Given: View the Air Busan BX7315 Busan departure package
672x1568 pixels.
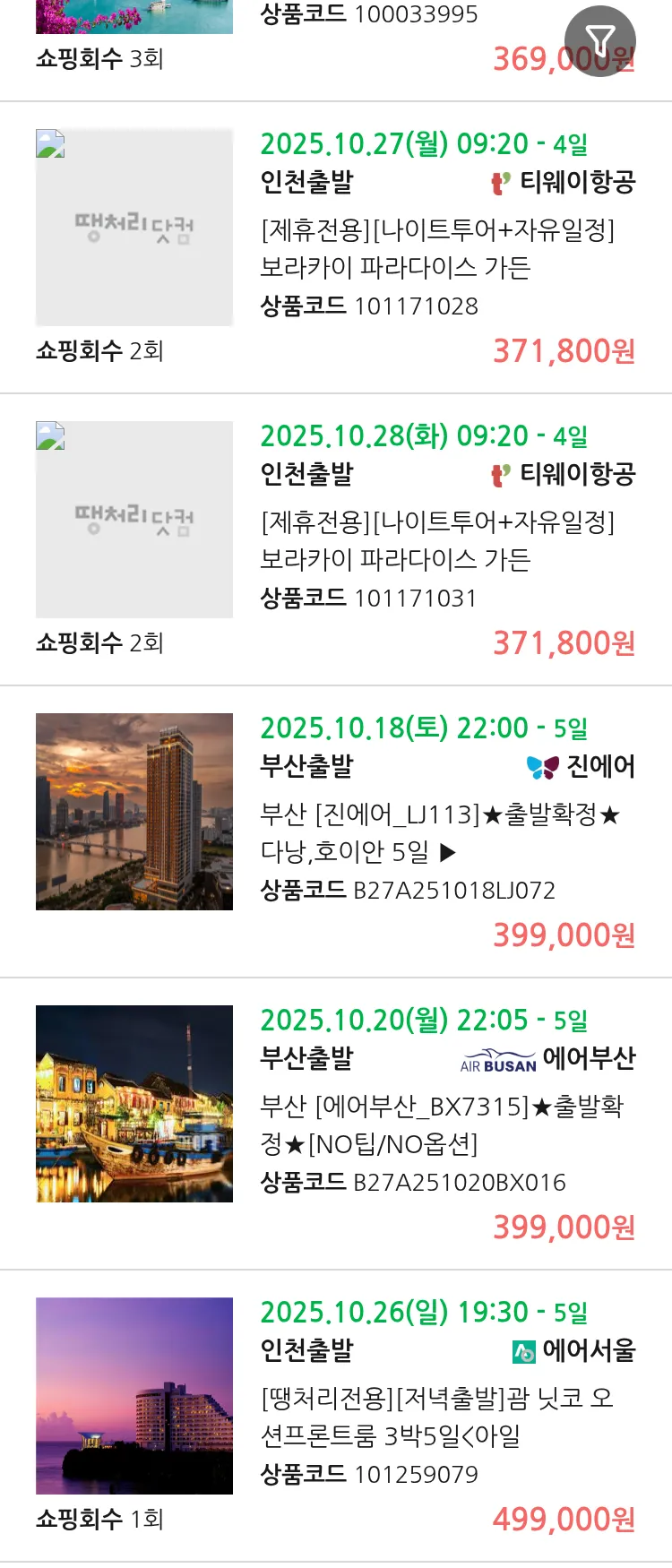Looking at the screenshot, I should [441, 1124].
